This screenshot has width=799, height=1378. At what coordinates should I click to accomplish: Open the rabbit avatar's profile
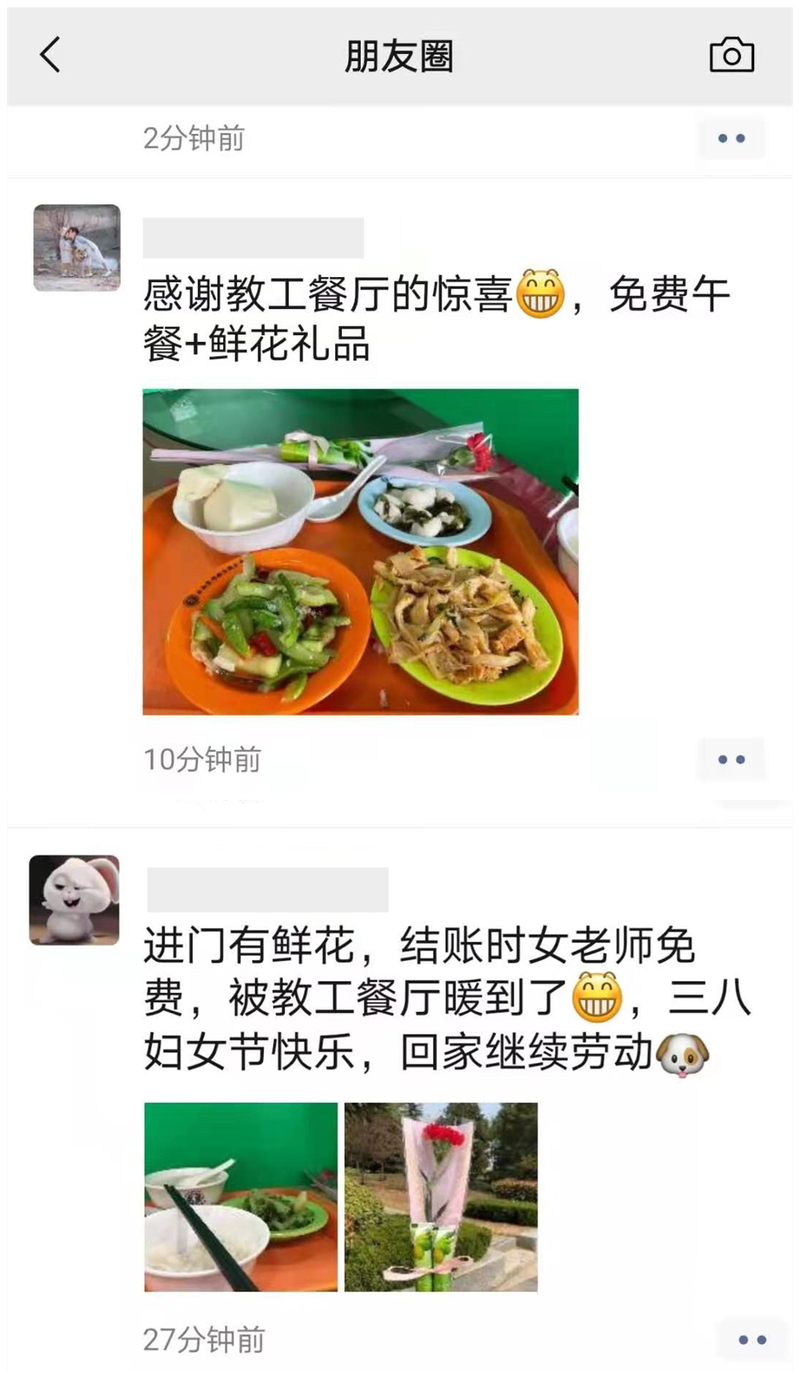point(74,900)
